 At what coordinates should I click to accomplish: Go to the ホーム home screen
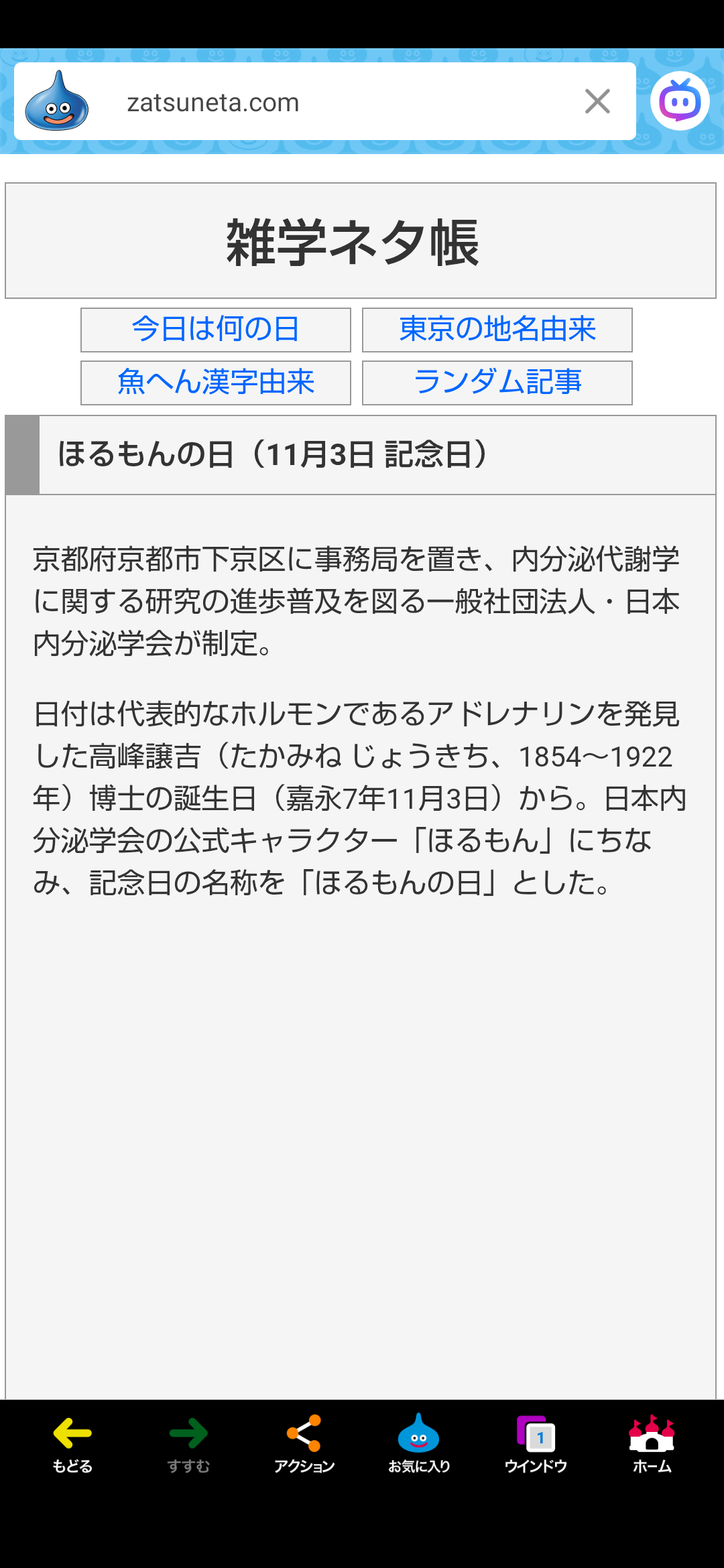652,1443
